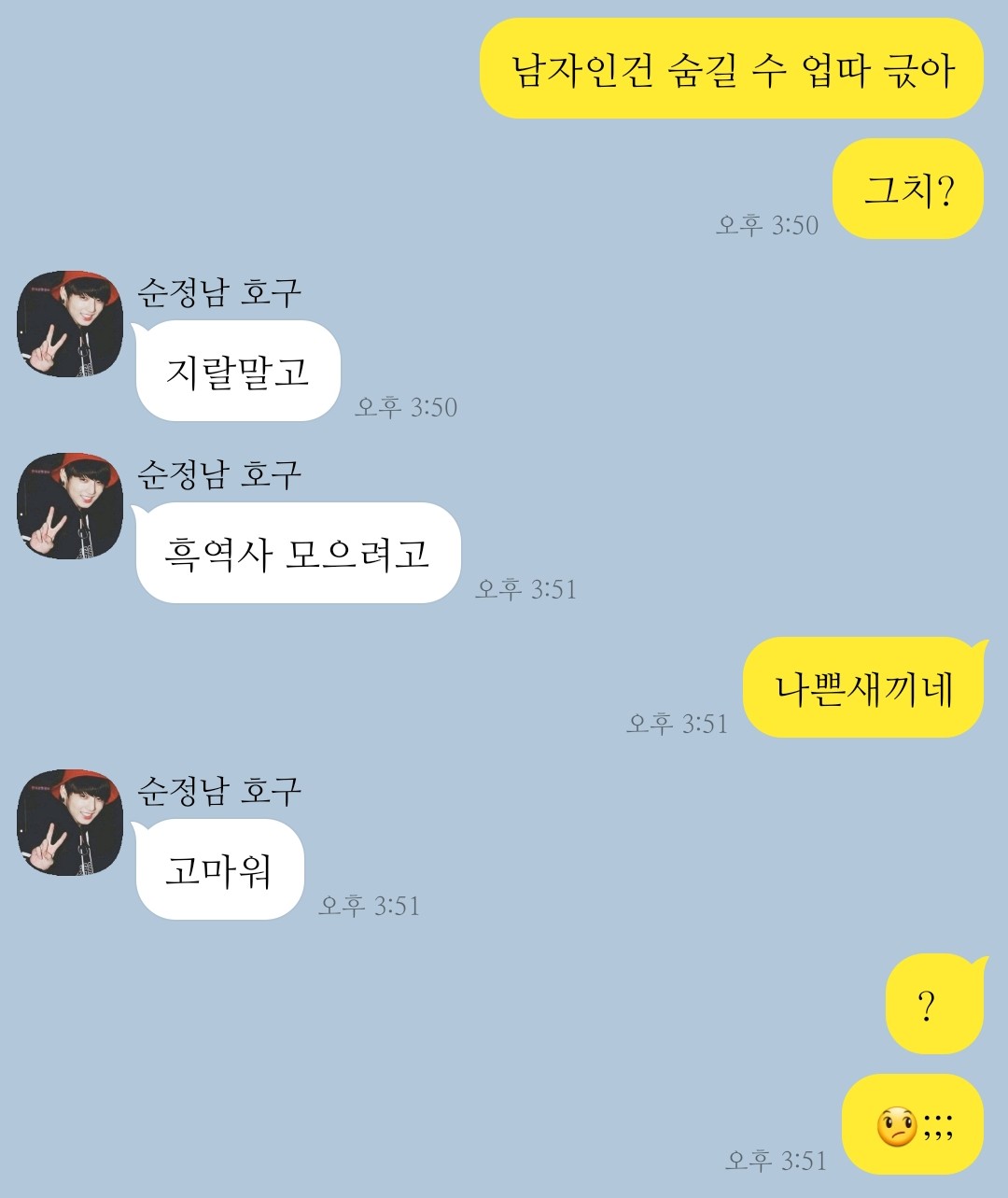View sender profile picture beside 고마워 message
This screenshot has width=1008, height=1198.
click(70, 823)
